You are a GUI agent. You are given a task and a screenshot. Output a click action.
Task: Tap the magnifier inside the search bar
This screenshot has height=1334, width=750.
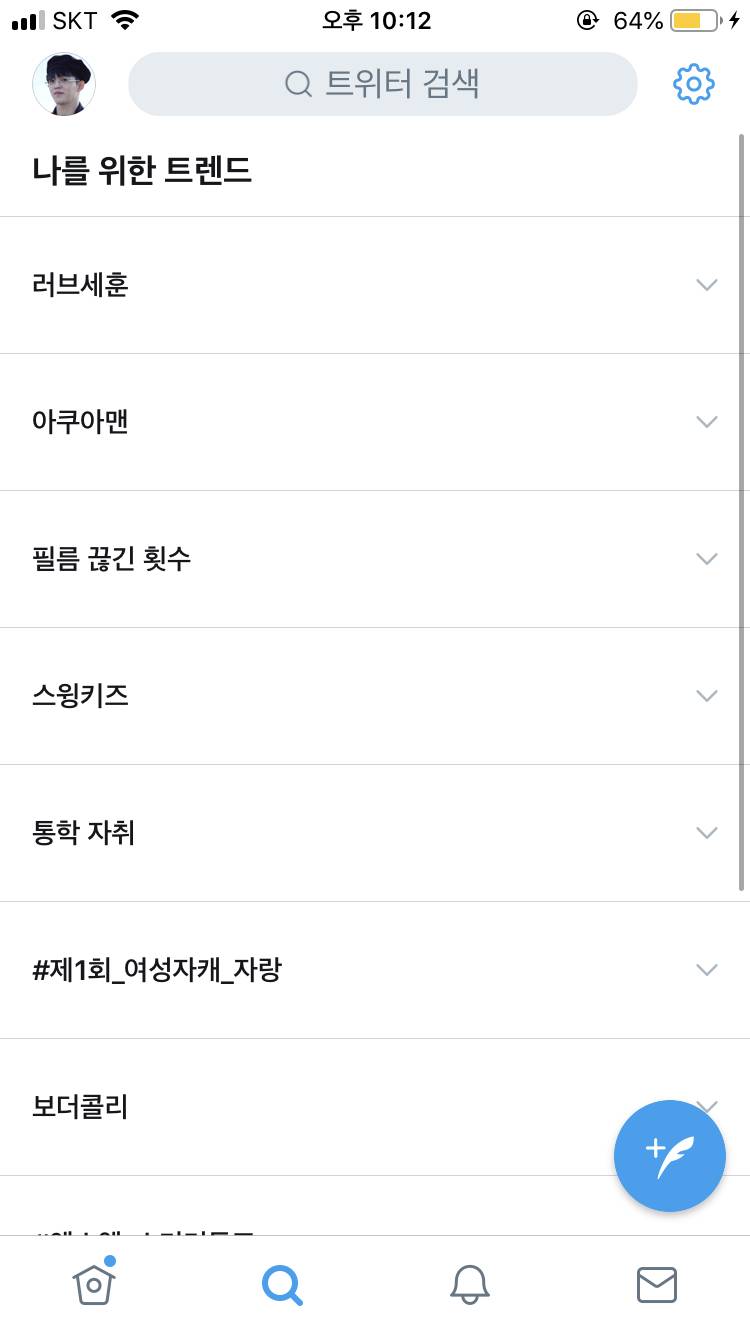coord(297,84)
